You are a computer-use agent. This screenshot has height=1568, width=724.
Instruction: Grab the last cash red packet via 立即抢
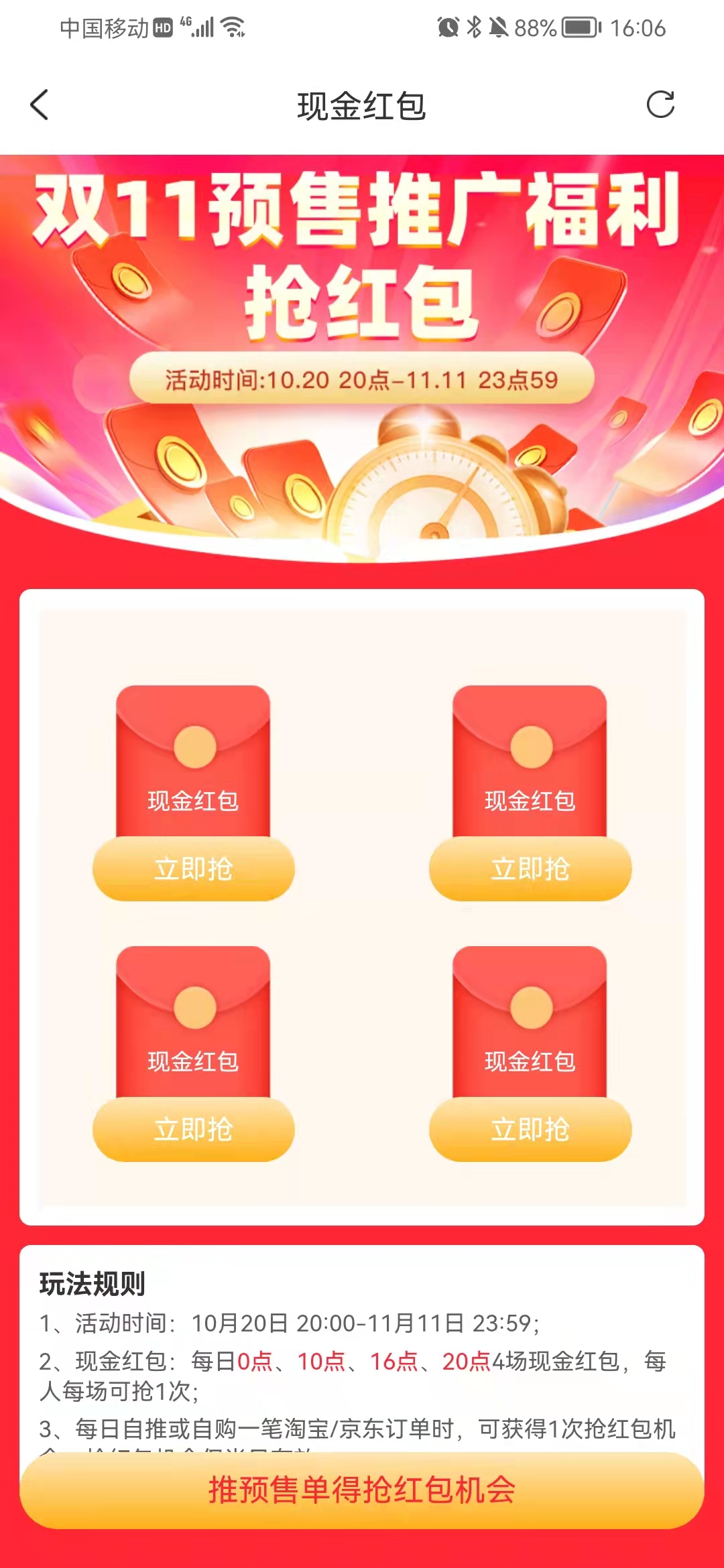[530, 1129]
